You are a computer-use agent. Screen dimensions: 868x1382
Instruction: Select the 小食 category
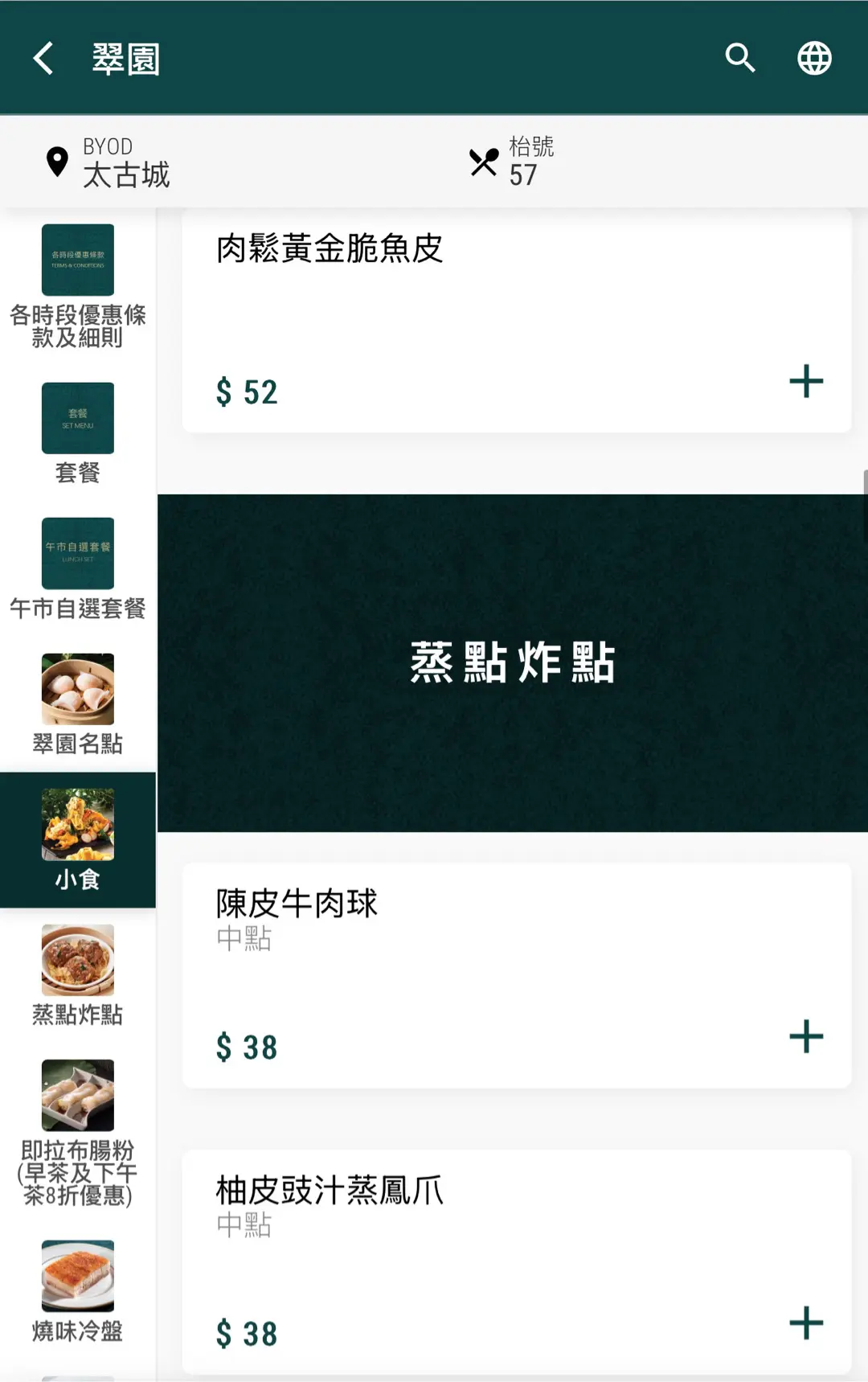coord(78,839)
